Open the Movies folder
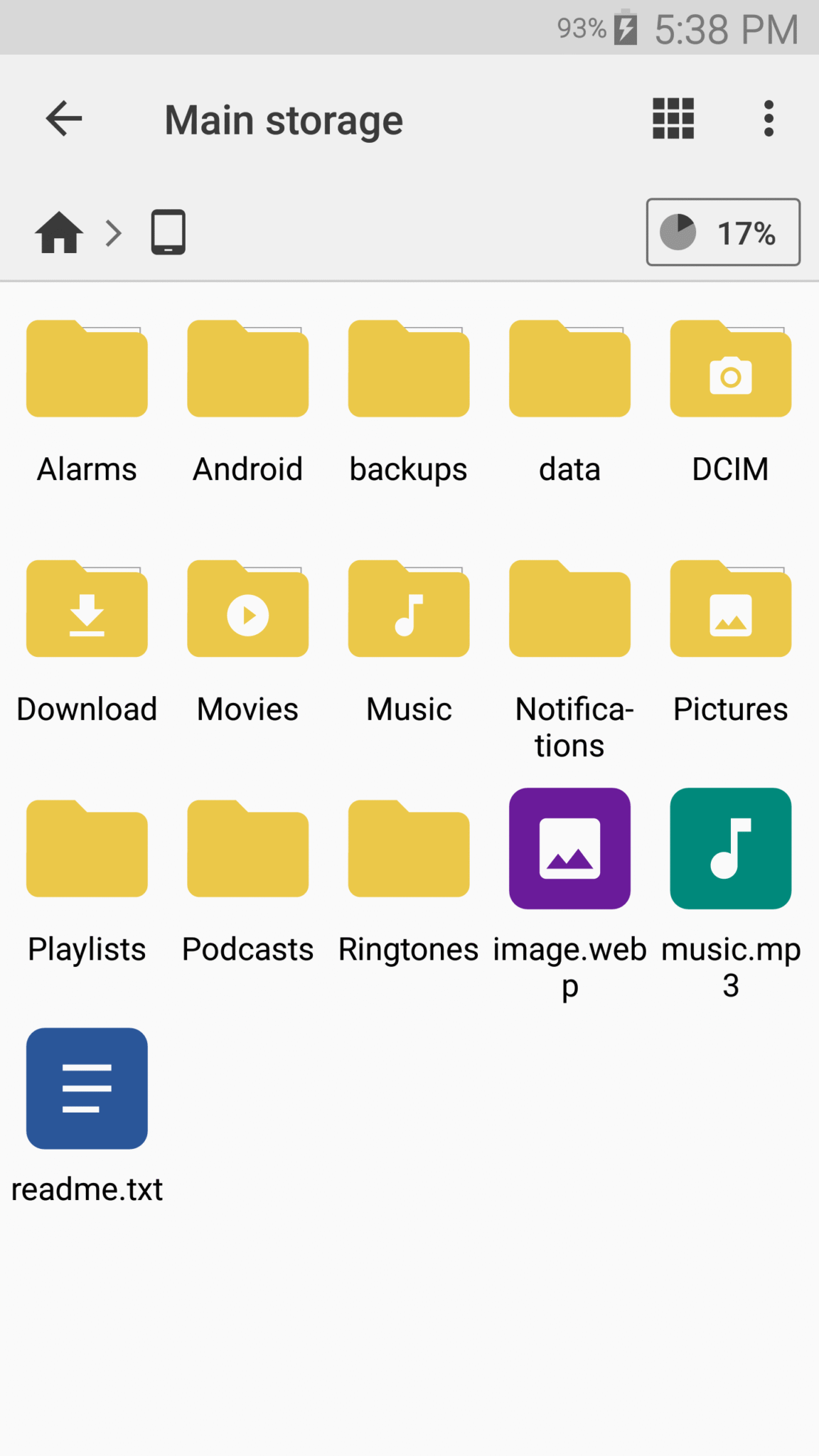This screenshot has width=819, height=1456. tap(247, 608)
